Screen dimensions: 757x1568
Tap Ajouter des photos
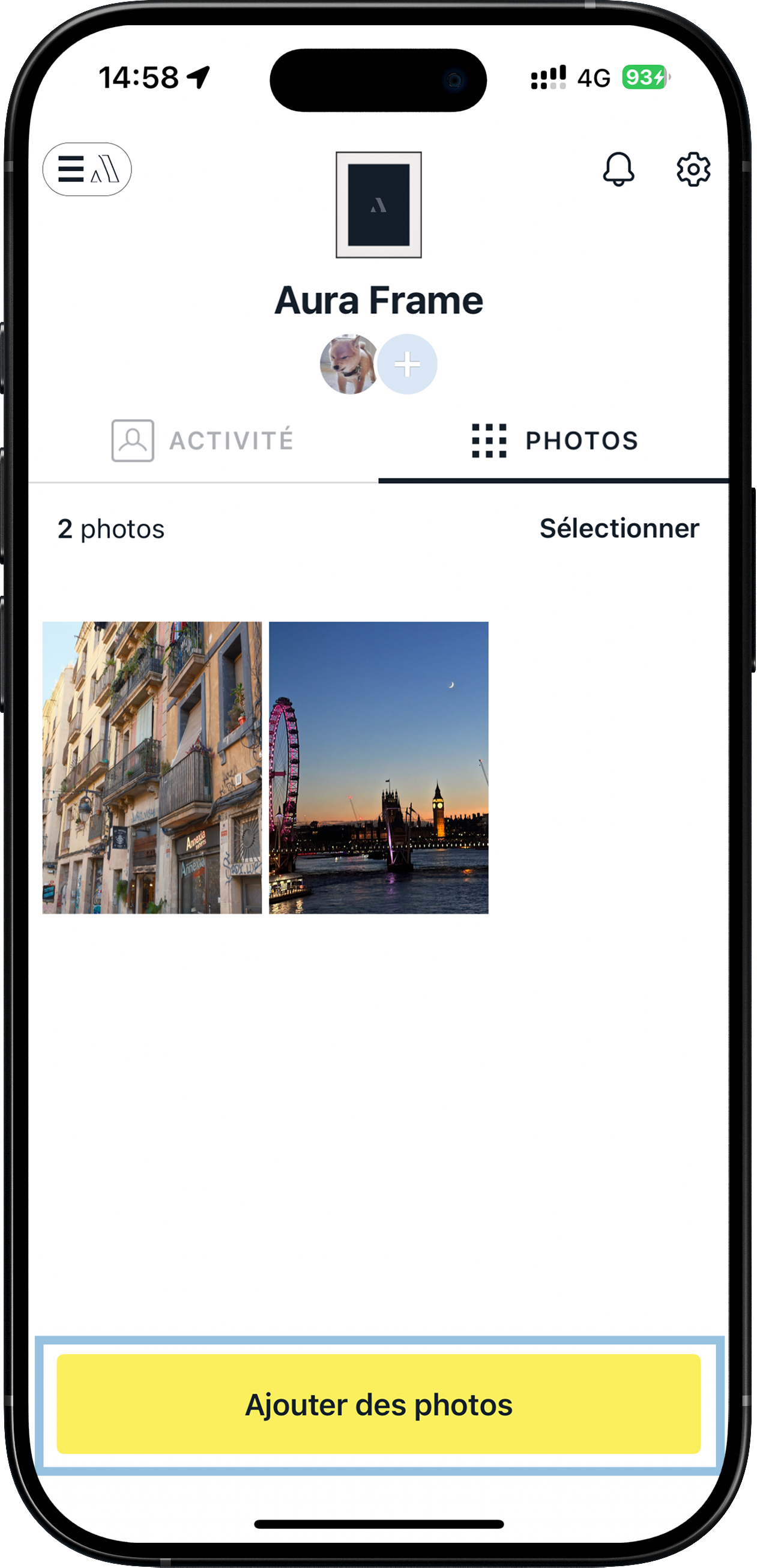(378, 1405)
